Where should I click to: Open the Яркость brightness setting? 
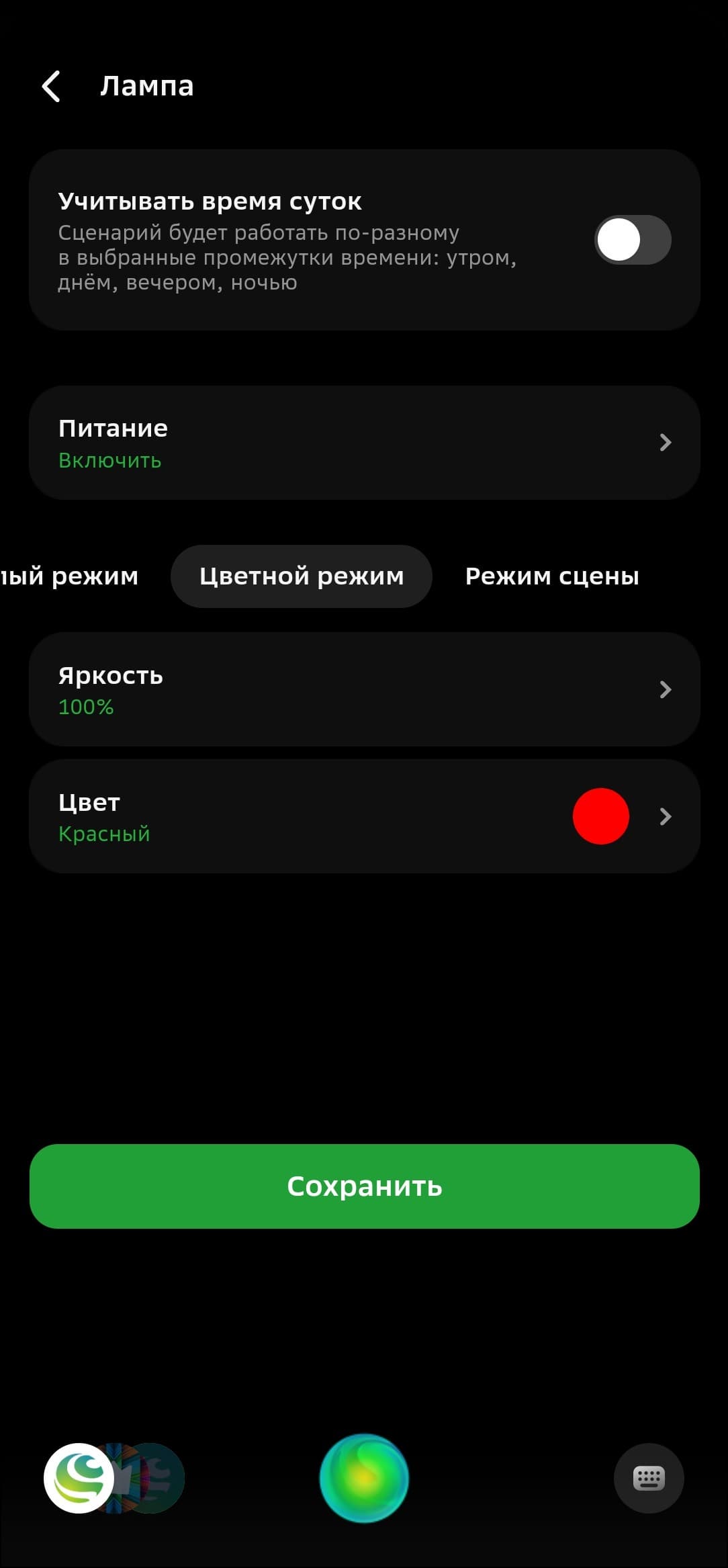click(364, 689)
